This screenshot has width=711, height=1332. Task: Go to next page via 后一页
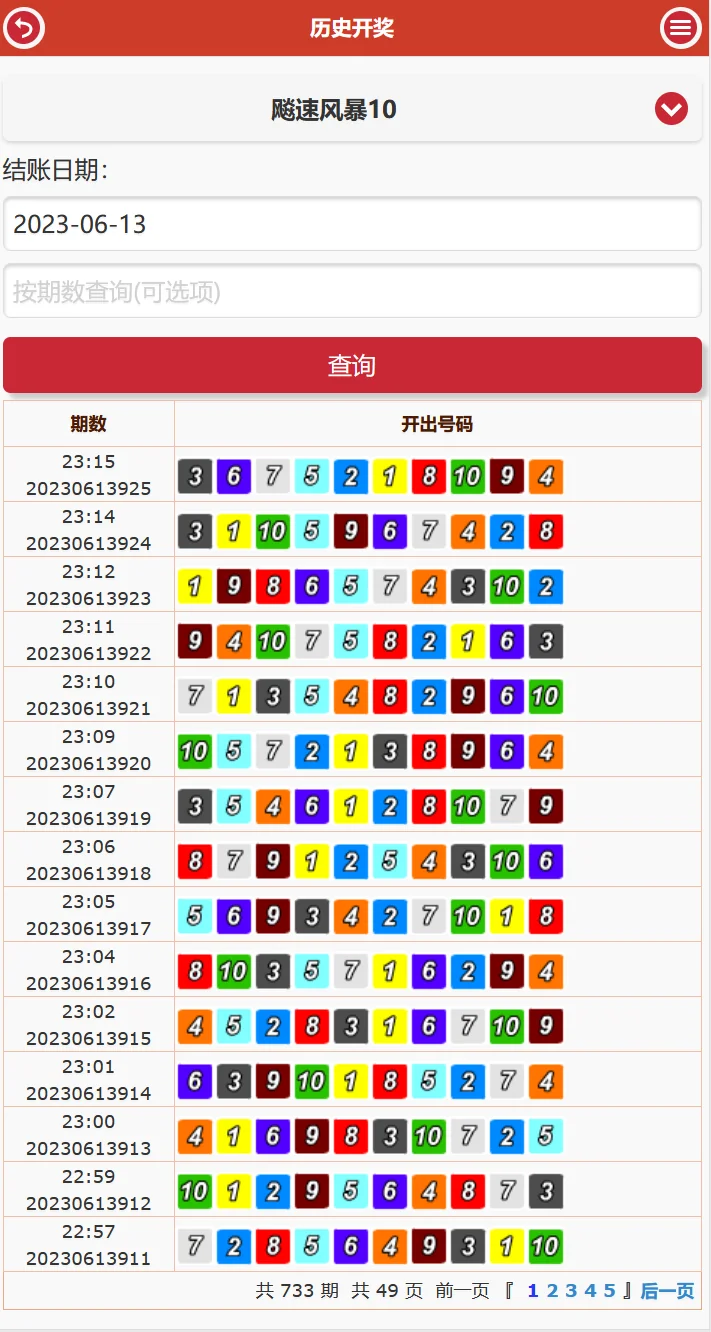(x=667, y=1291)
